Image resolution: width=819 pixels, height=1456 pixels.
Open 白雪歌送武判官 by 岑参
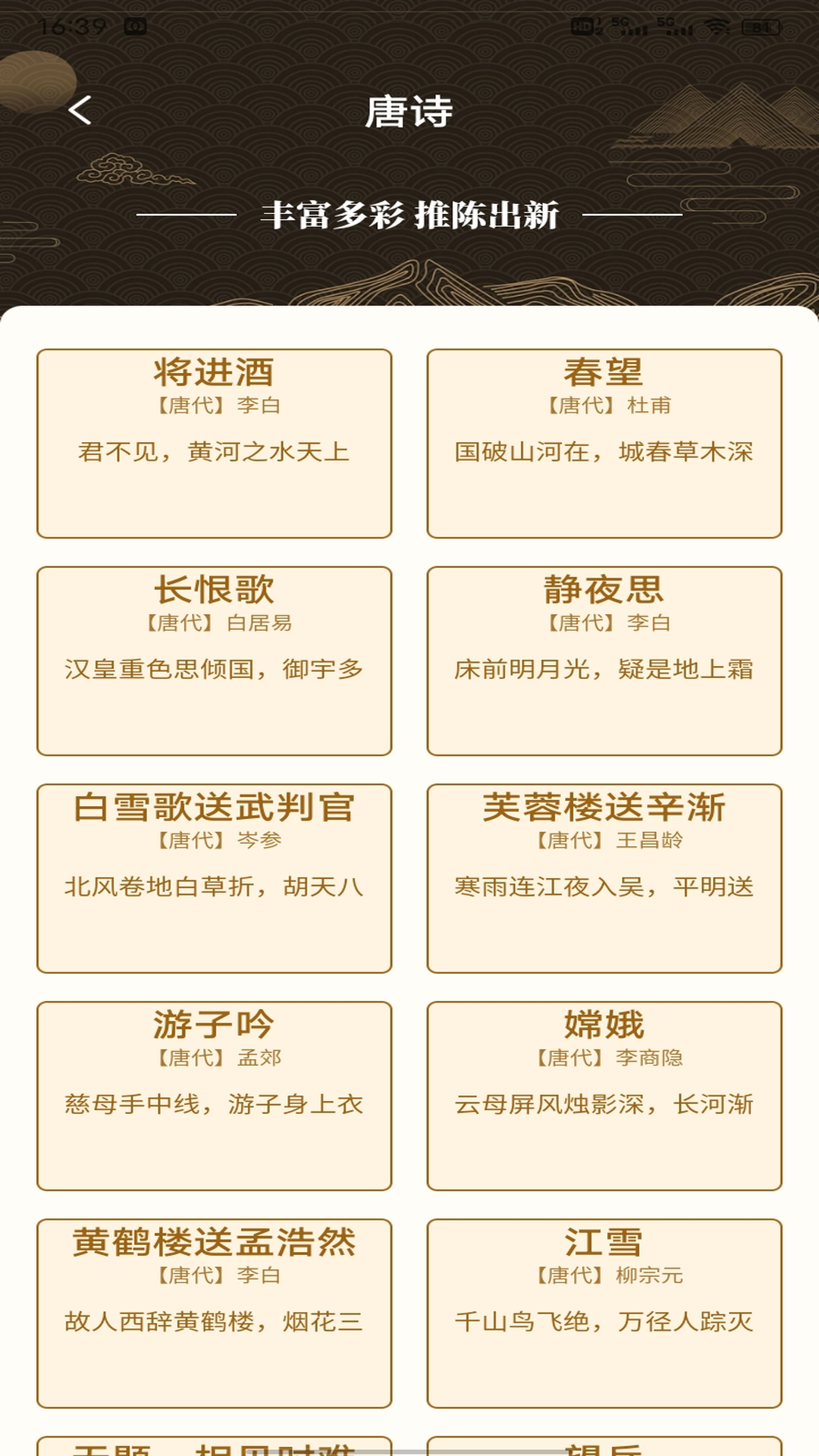pyautogui.click(x=214, y=878)
